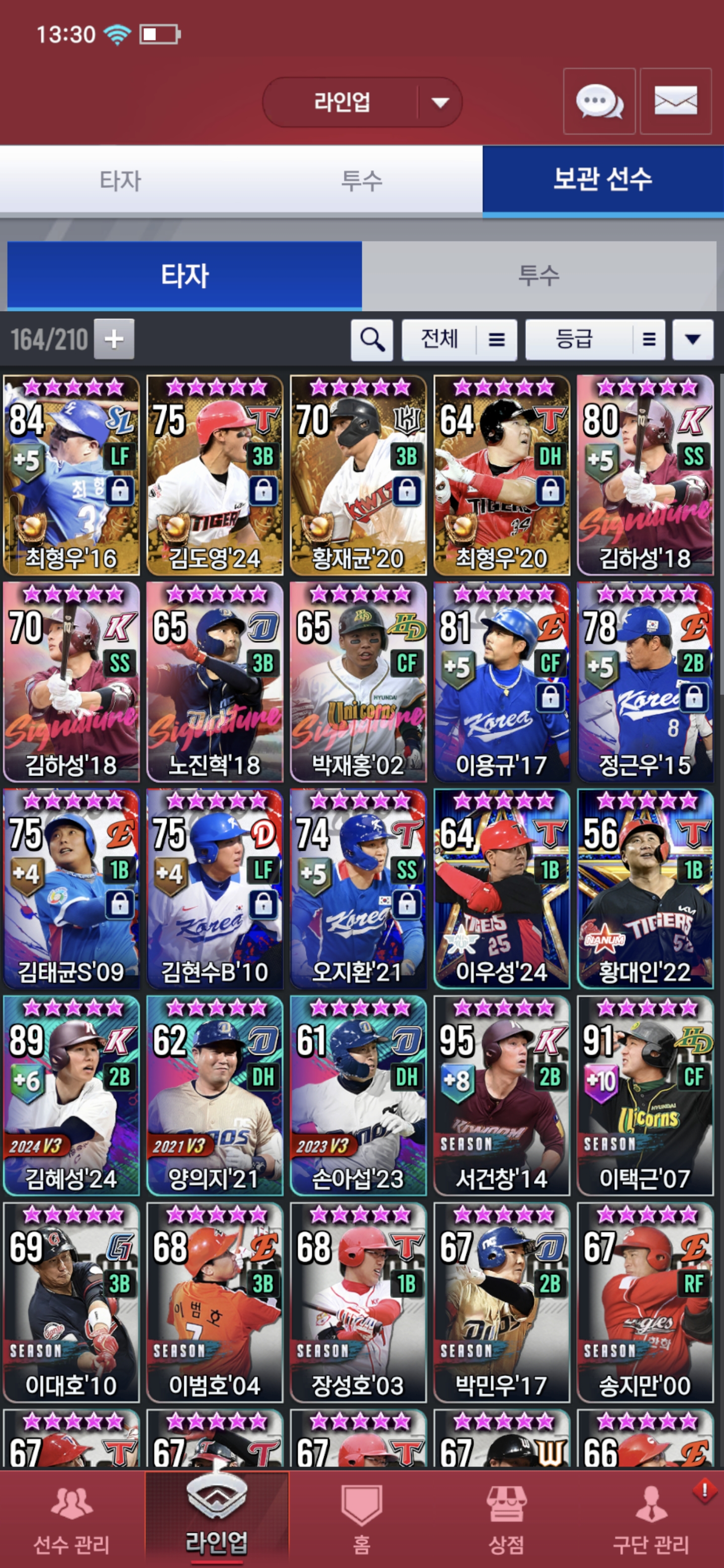Screen dimensions: 724x1568
Task: Open the 구단 관리 tab
Action: pos(650,1520)
